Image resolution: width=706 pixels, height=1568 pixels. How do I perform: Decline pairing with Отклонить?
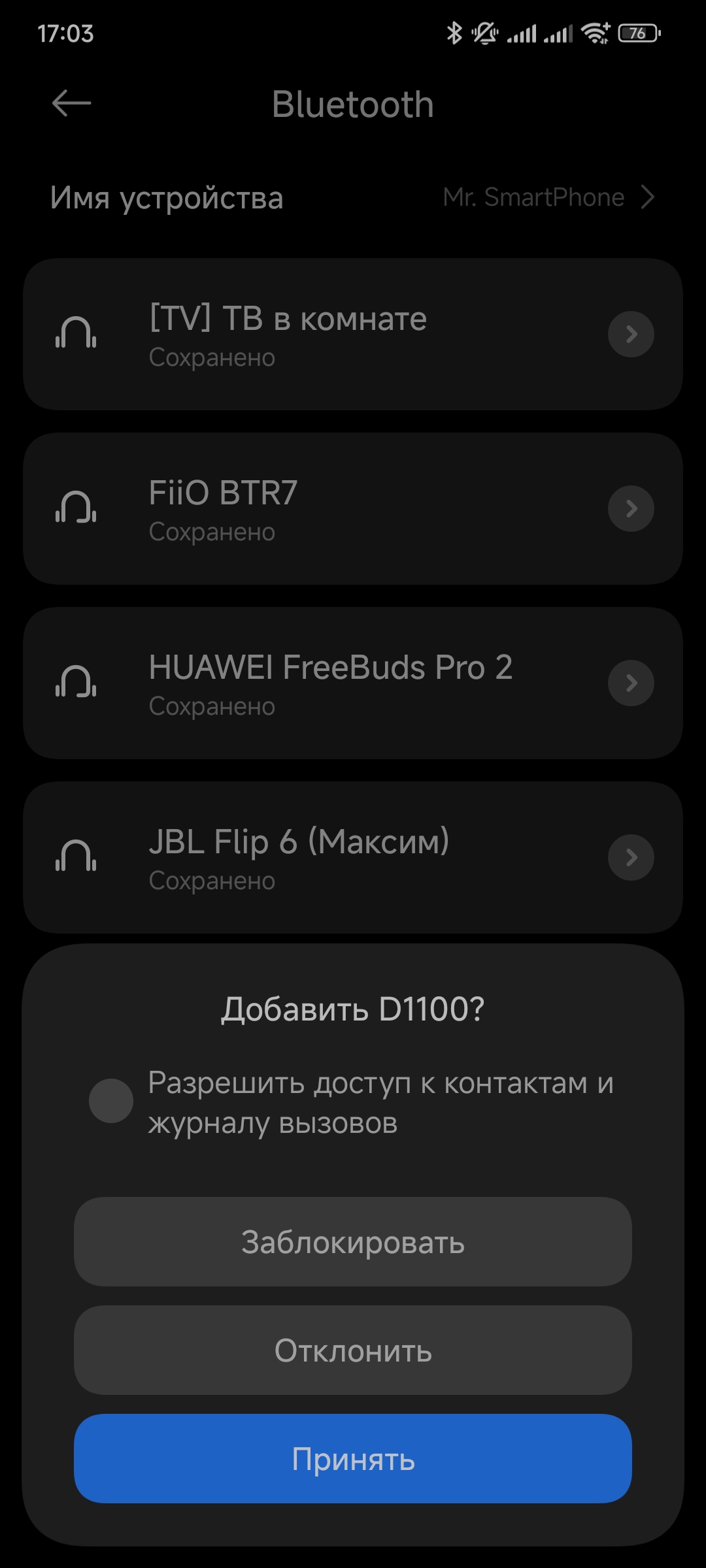coord(353,1350)
